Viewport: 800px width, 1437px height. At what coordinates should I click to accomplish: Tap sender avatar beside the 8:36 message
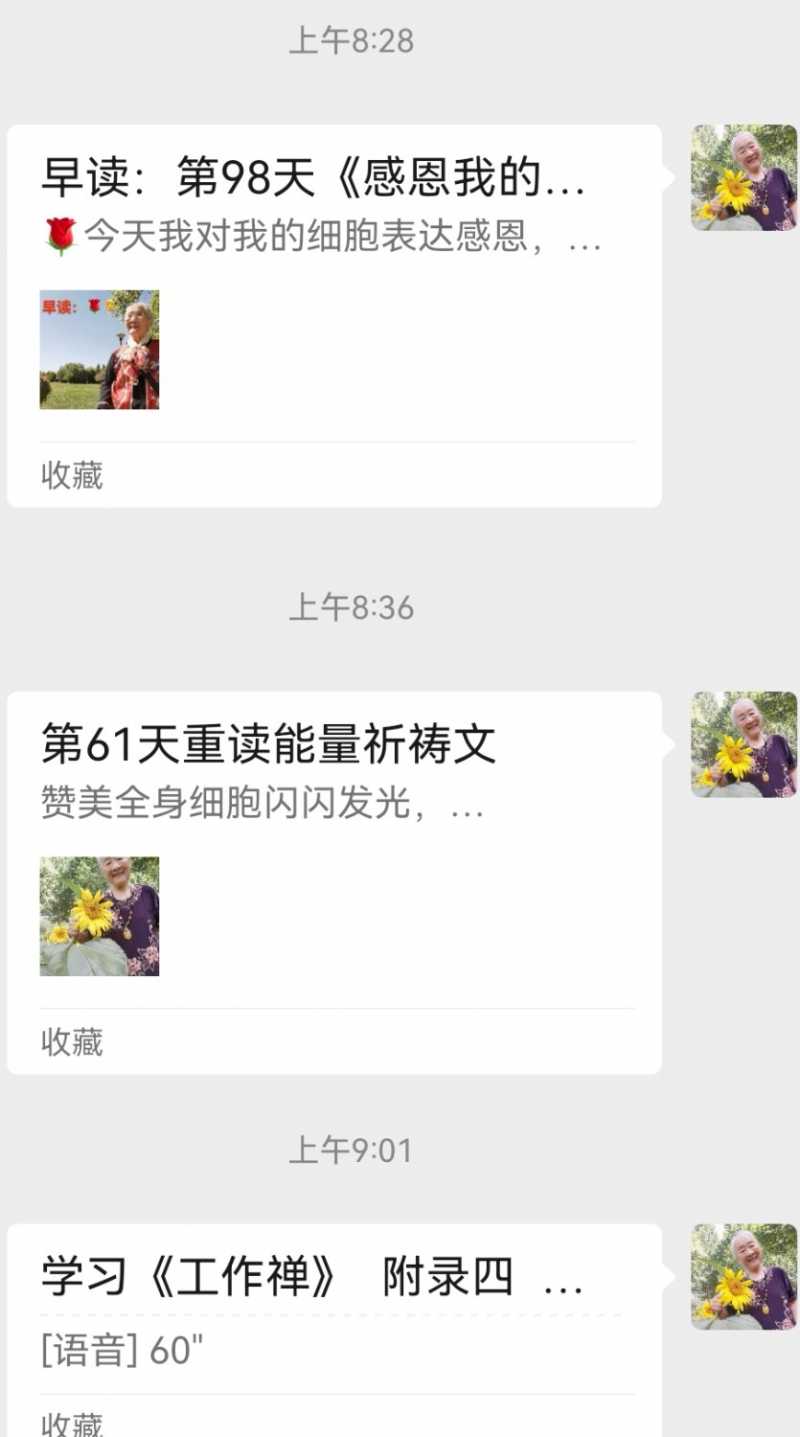[743, 744]
